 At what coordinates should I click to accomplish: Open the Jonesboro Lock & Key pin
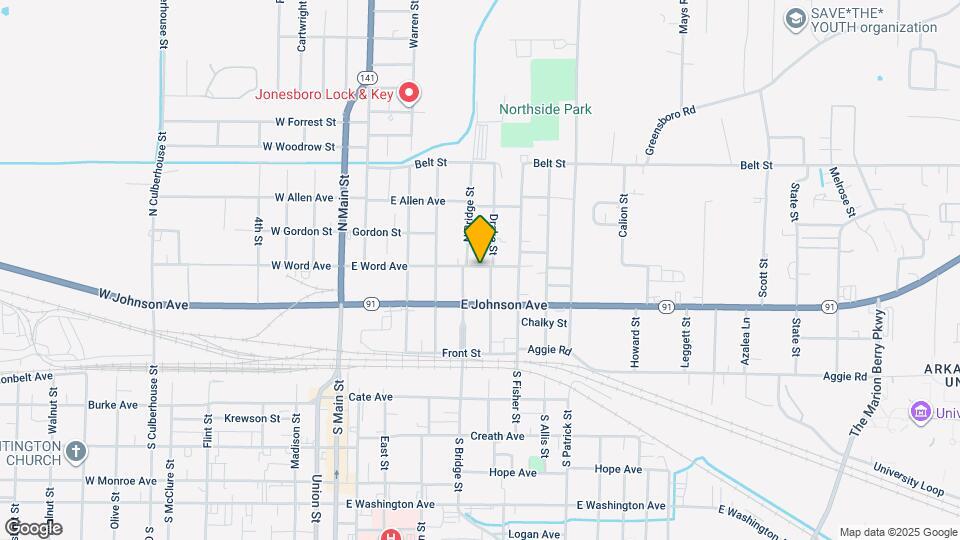409,94
